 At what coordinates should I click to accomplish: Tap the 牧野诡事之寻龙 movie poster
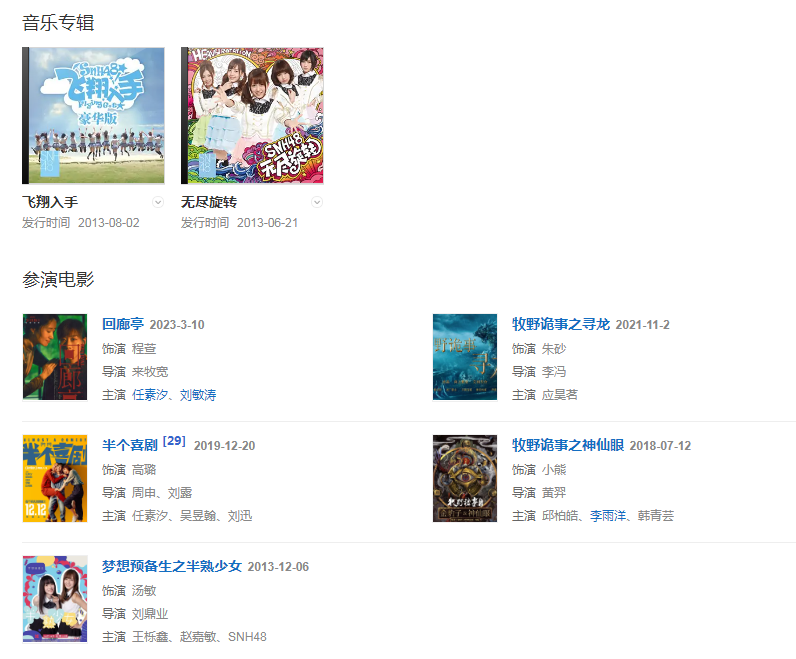pyautogui.click(x=465, y=357)
